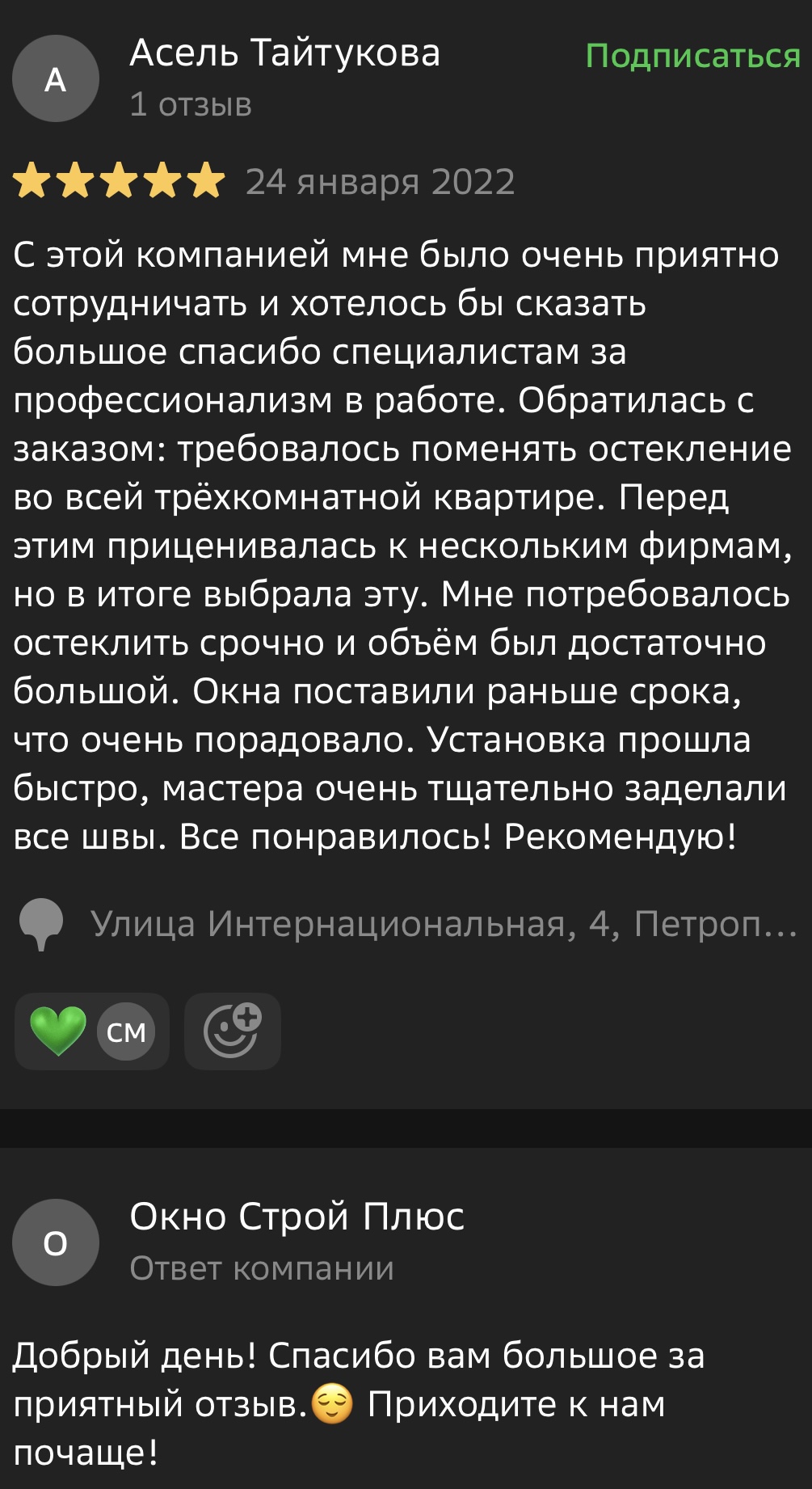This screenshot has height=1489, width=812.
Task: Tap the green heart reaction
Action: click(x=59, y=1031)
